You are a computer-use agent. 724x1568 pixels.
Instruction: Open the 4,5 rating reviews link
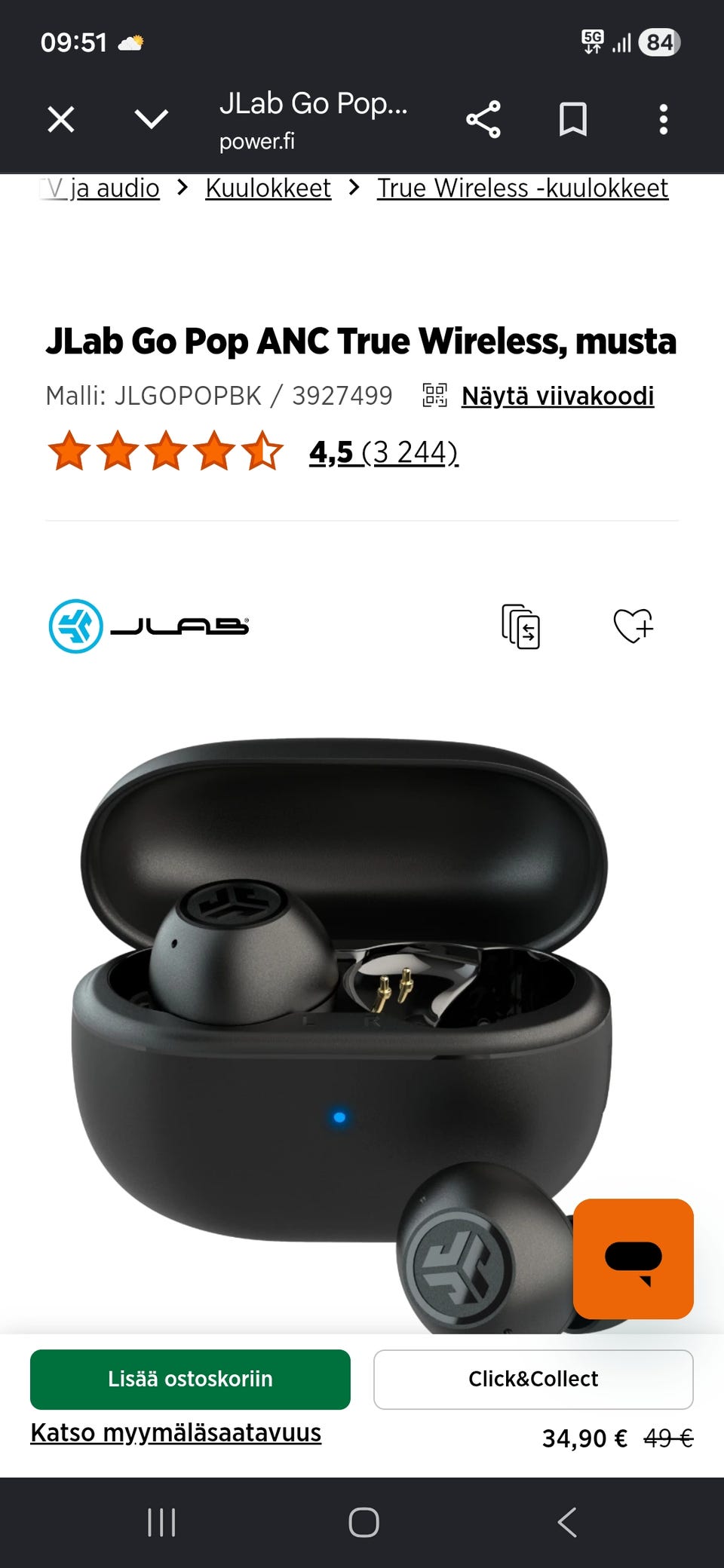[x=384, y=452]
